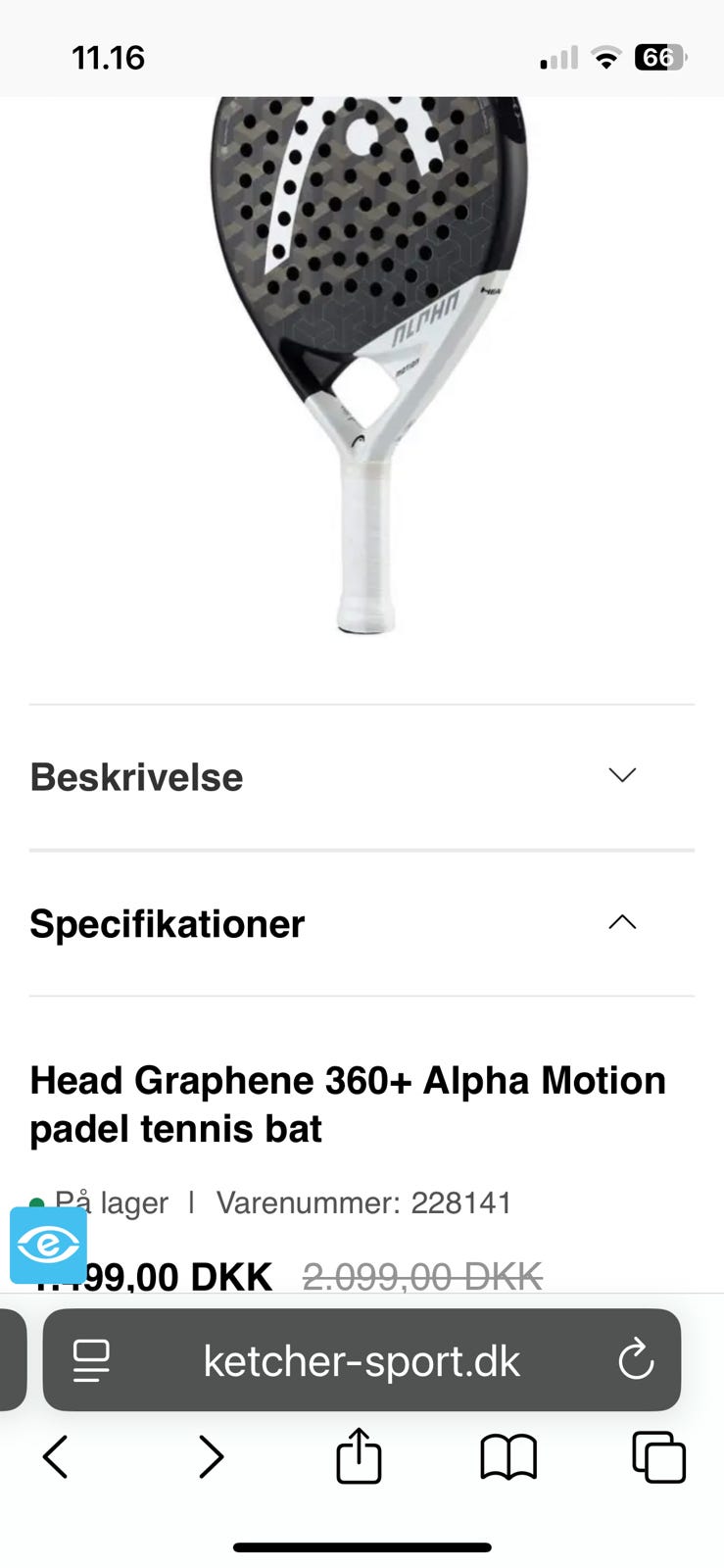Open the bookmarks icon
The height and width of the screenshot is (1568, 724).
(x=508, y=1456)
